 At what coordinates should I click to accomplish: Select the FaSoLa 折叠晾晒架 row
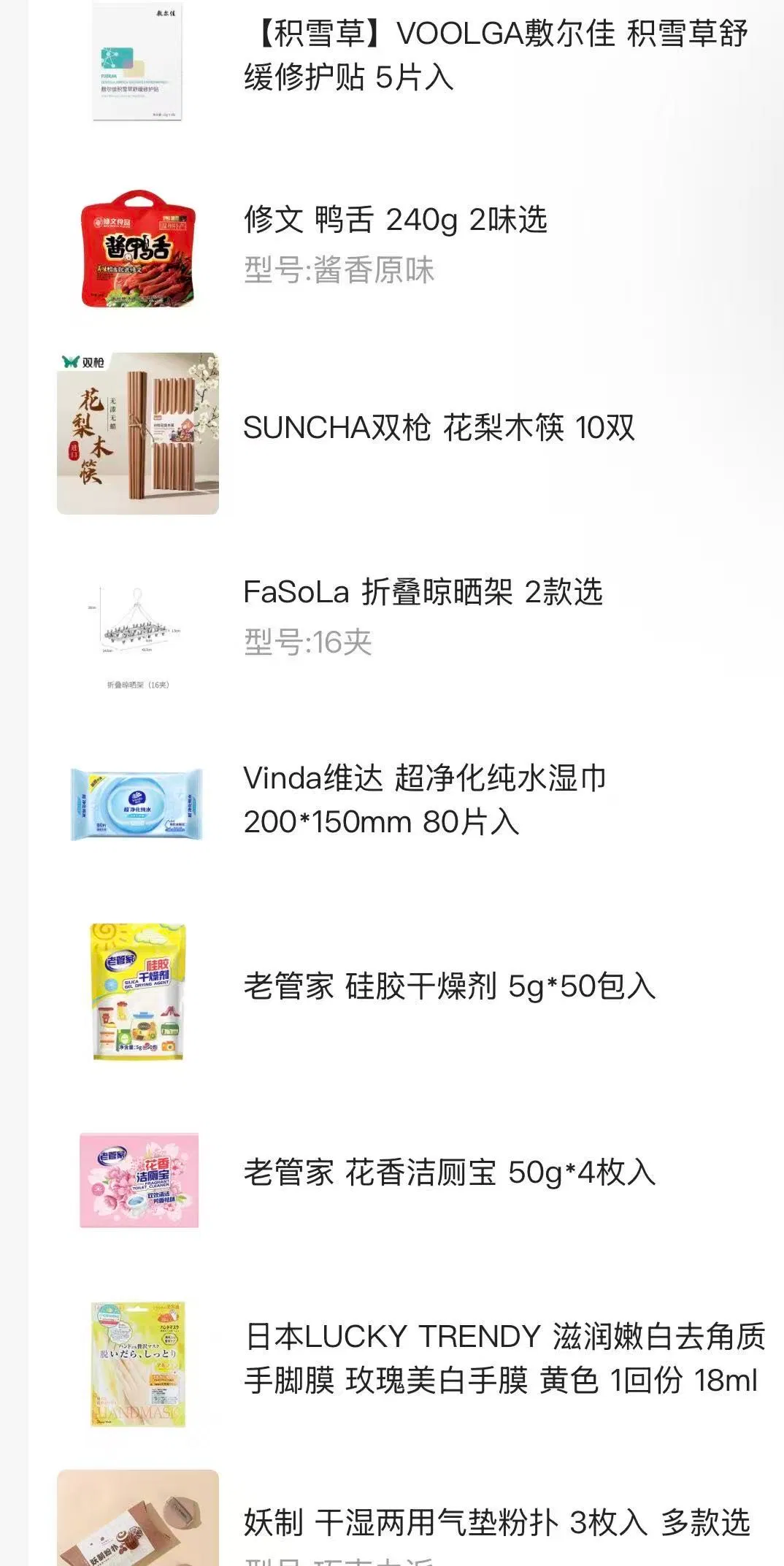point(423,593)
